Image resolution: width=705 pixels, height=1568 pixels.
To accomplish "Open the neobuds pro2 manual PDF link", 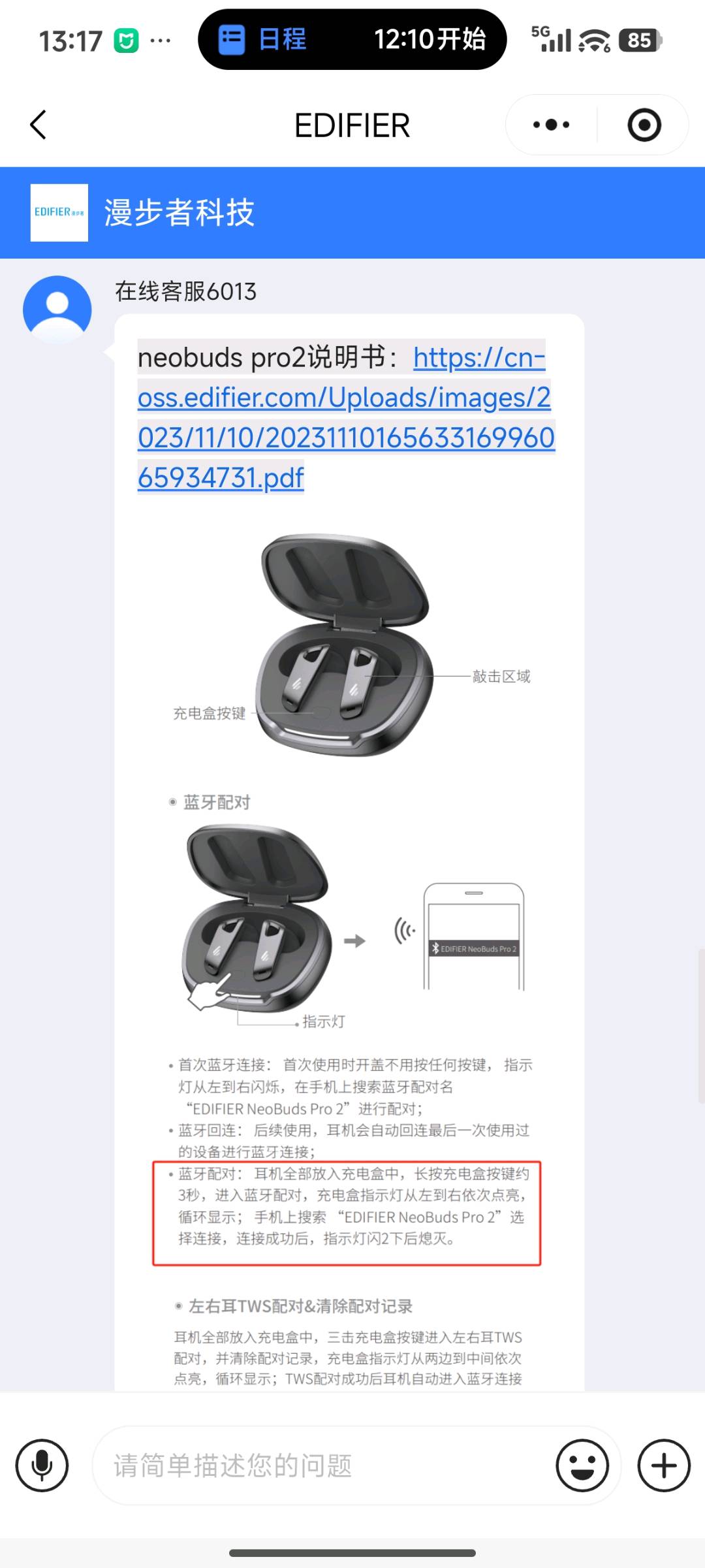I will 345,417.
